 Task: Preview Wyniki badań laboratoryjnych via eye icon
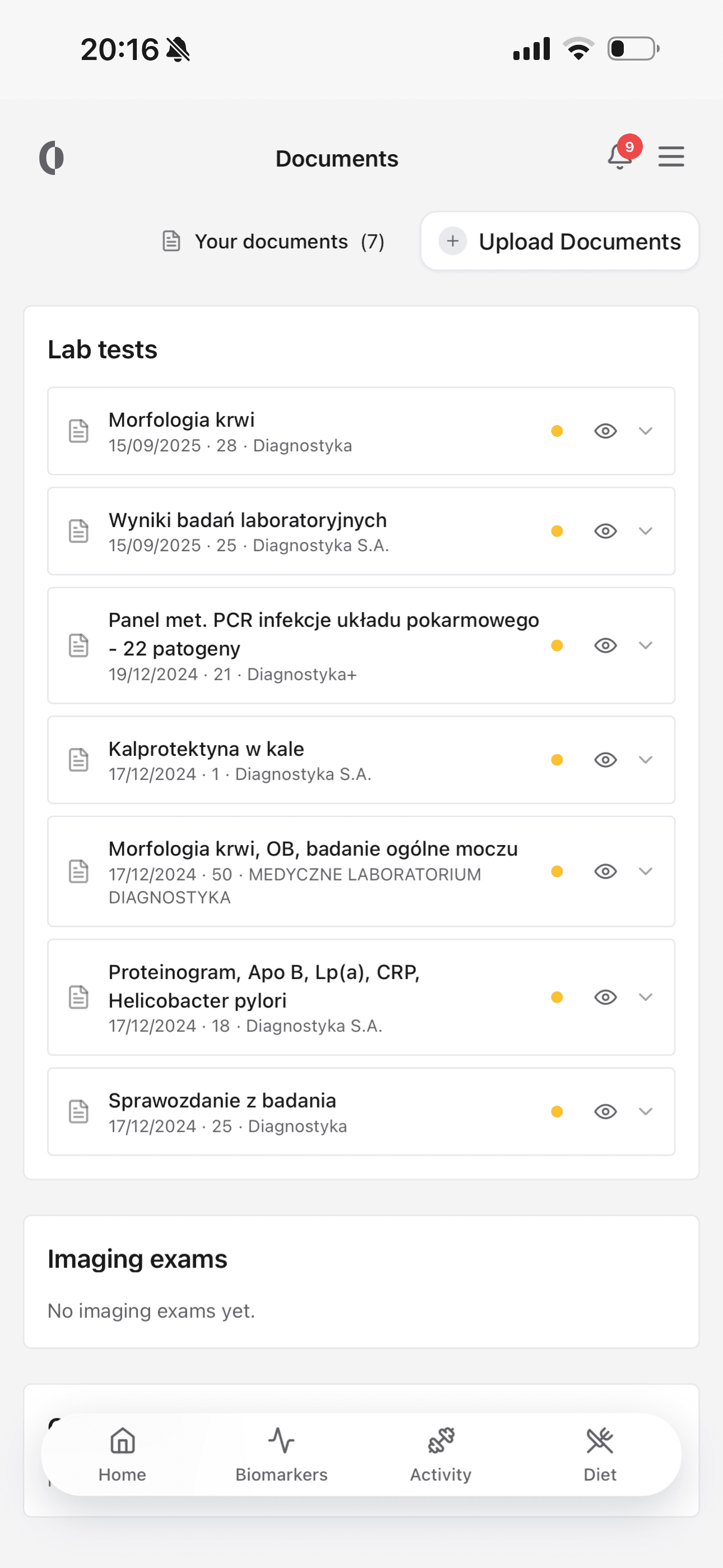pos(605,531)
